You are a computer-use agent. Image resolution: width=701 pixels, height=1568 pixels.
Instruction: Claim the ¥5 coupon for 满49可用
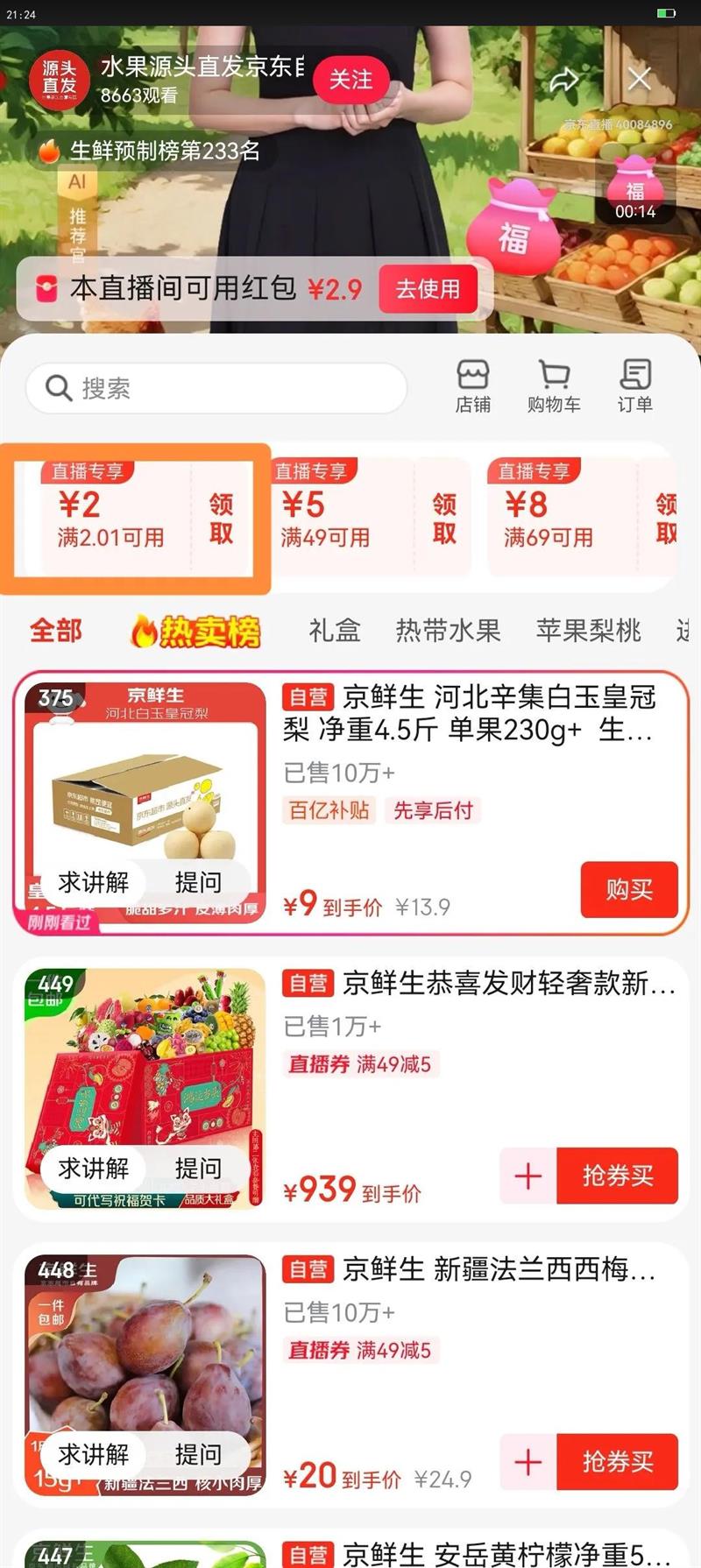[x=444, y=518]
